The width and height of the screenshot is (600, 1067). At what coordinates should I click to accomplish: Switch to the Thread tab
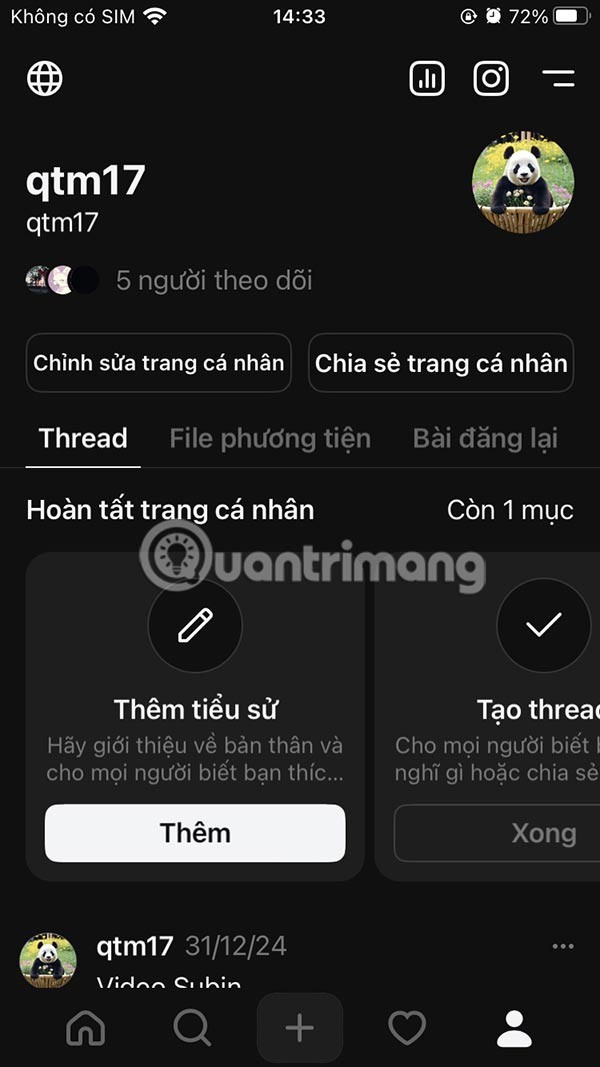click(83, 438)
